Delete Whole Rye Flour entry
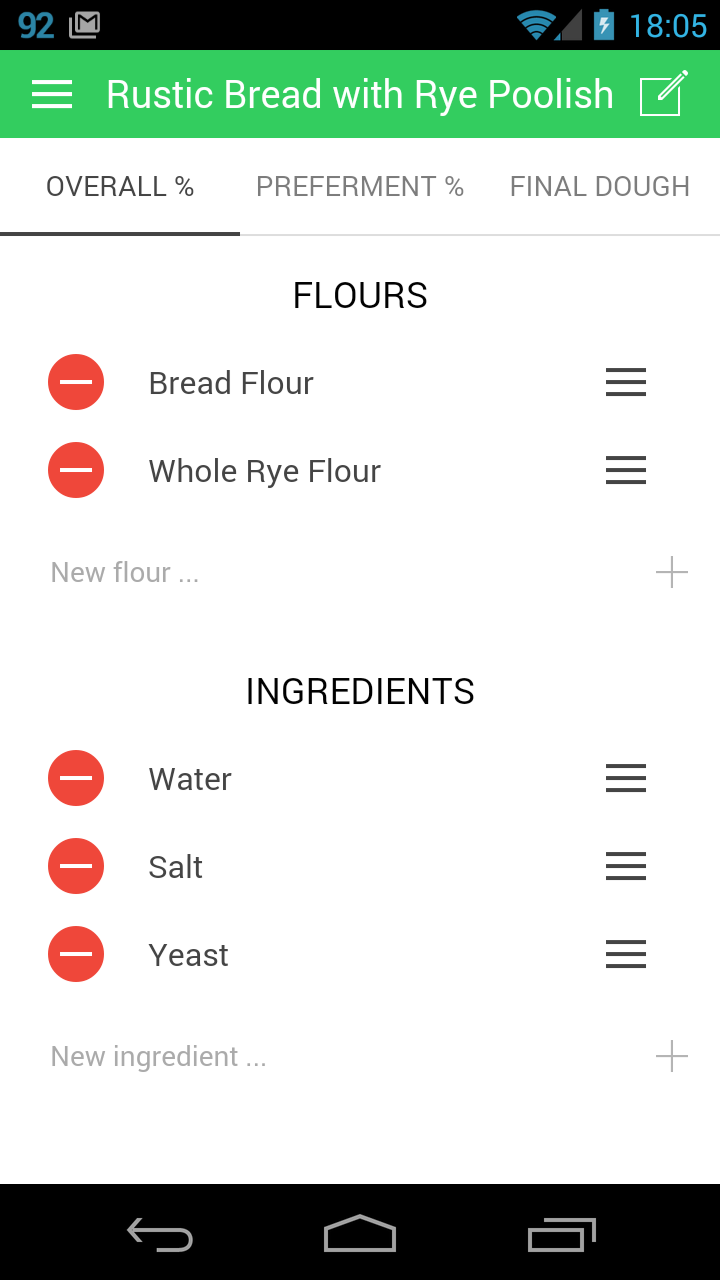Image resolution: width=720 pixels, height=1280 pixels. [76, 470]
